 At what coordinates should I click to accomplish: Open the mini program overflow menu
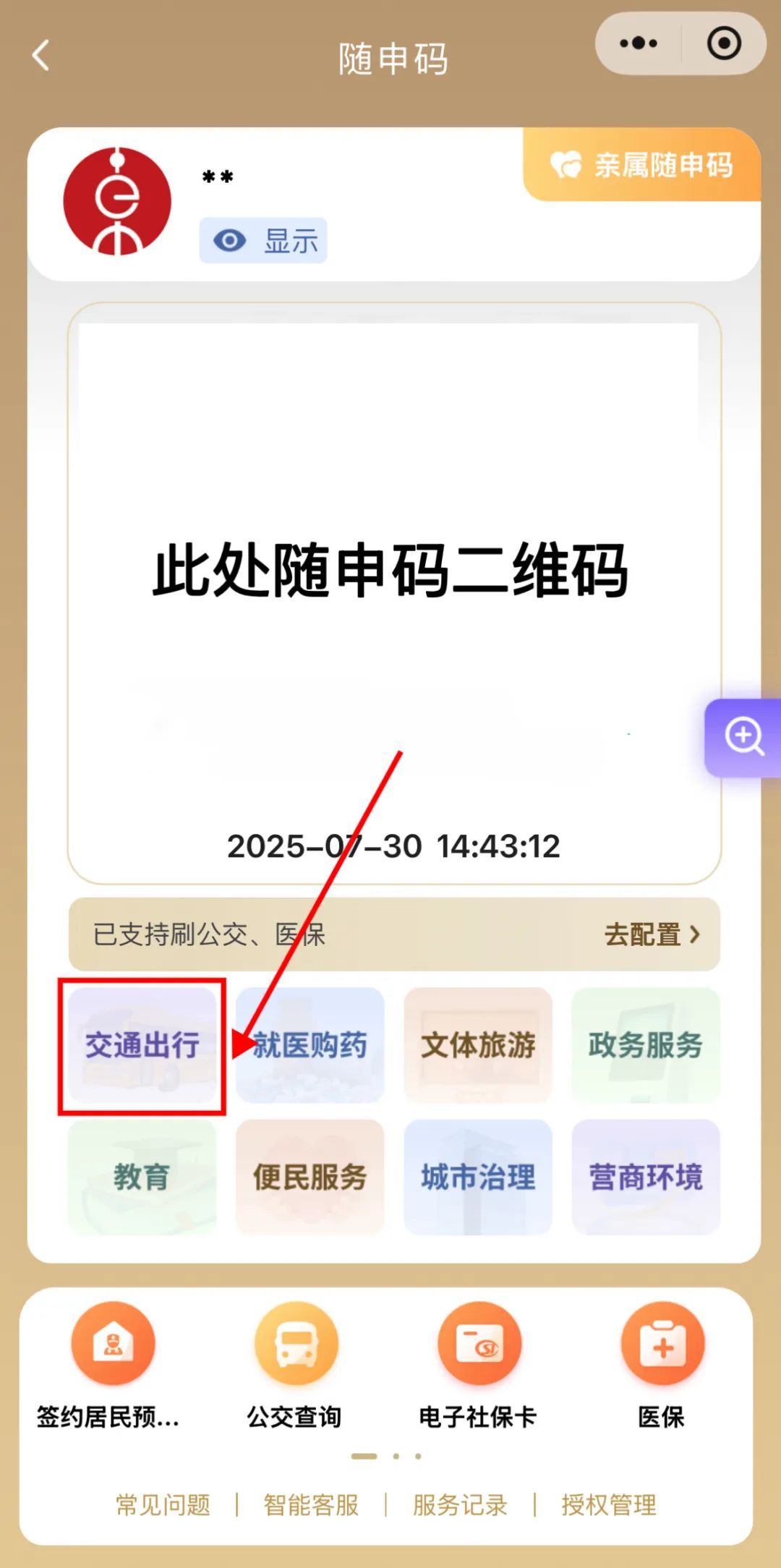639,43
